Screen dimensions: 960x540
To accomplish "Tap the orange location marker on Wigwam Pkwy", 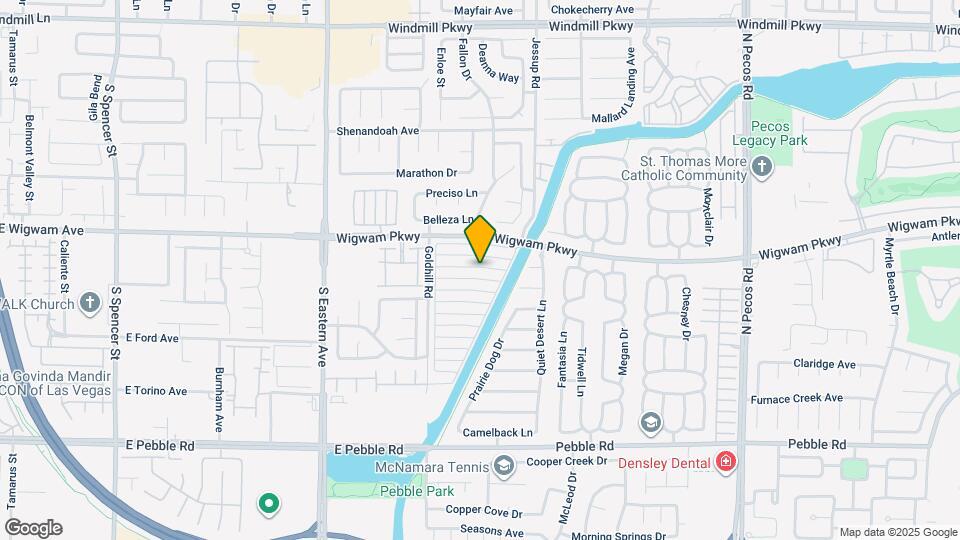I will pyautogui.click(x=480, y=238).
